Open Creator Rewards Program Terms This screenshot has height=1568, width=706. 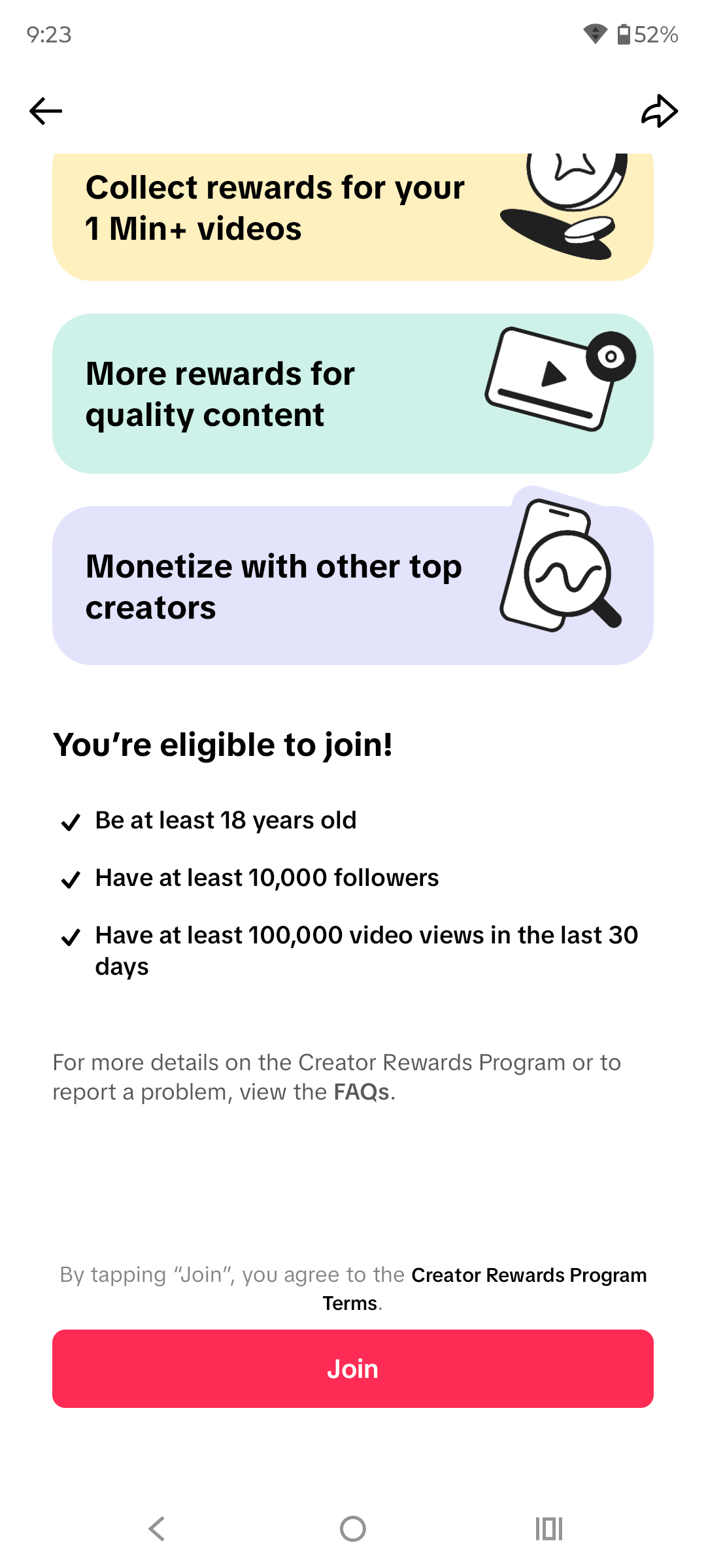pos(484,1288)
